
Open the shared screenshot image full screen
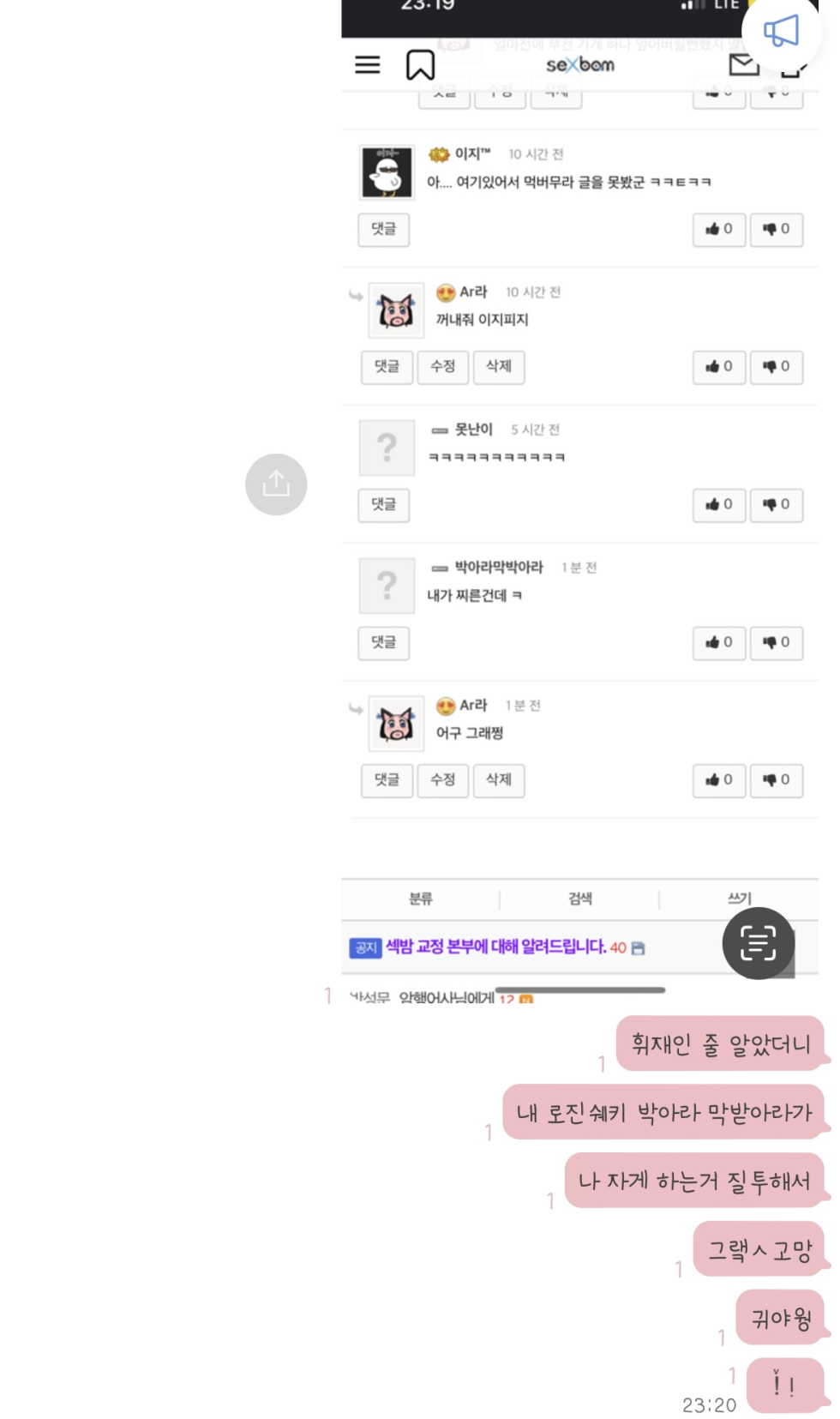point(579,514)
